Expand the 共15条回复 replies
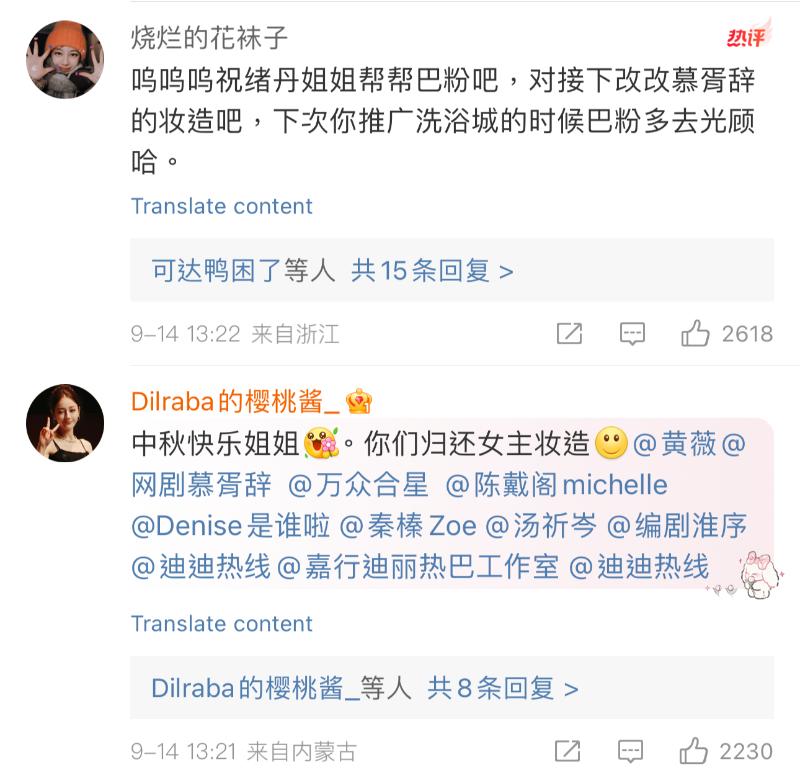800x770 pixels. pyautogui.click(x=432, y=270)
